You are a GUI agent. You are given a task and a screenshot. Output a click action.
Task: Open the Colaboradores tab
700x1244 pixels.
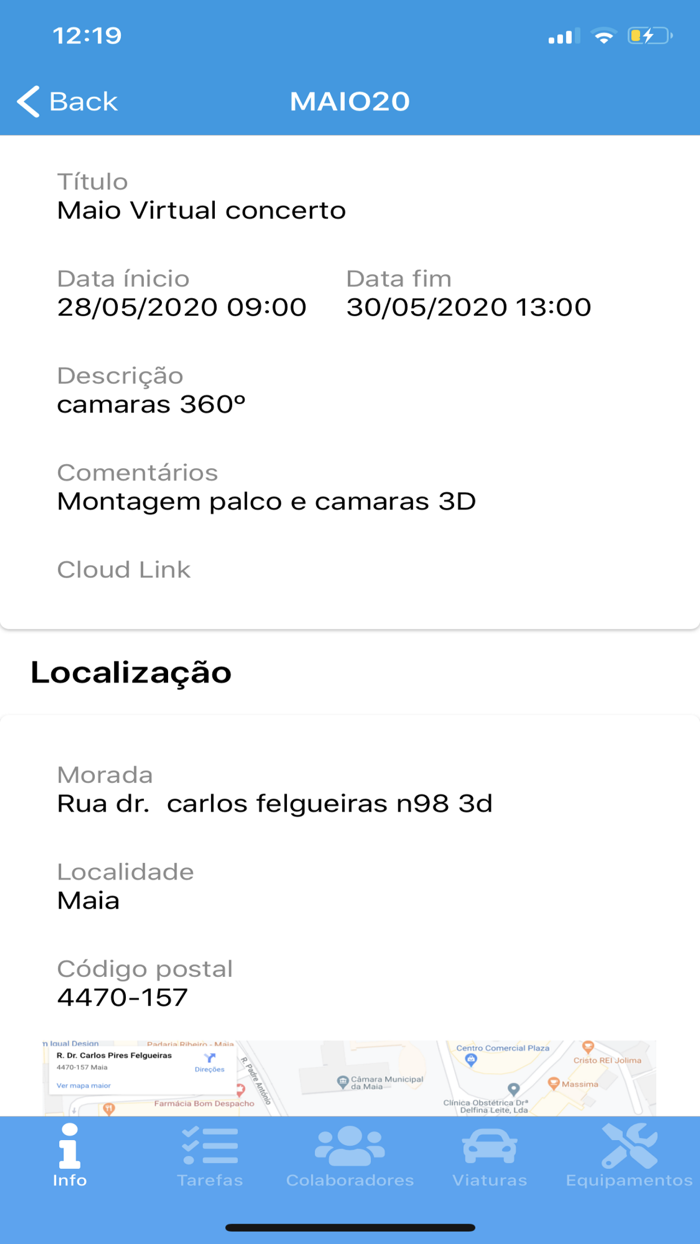point(350,1157)
